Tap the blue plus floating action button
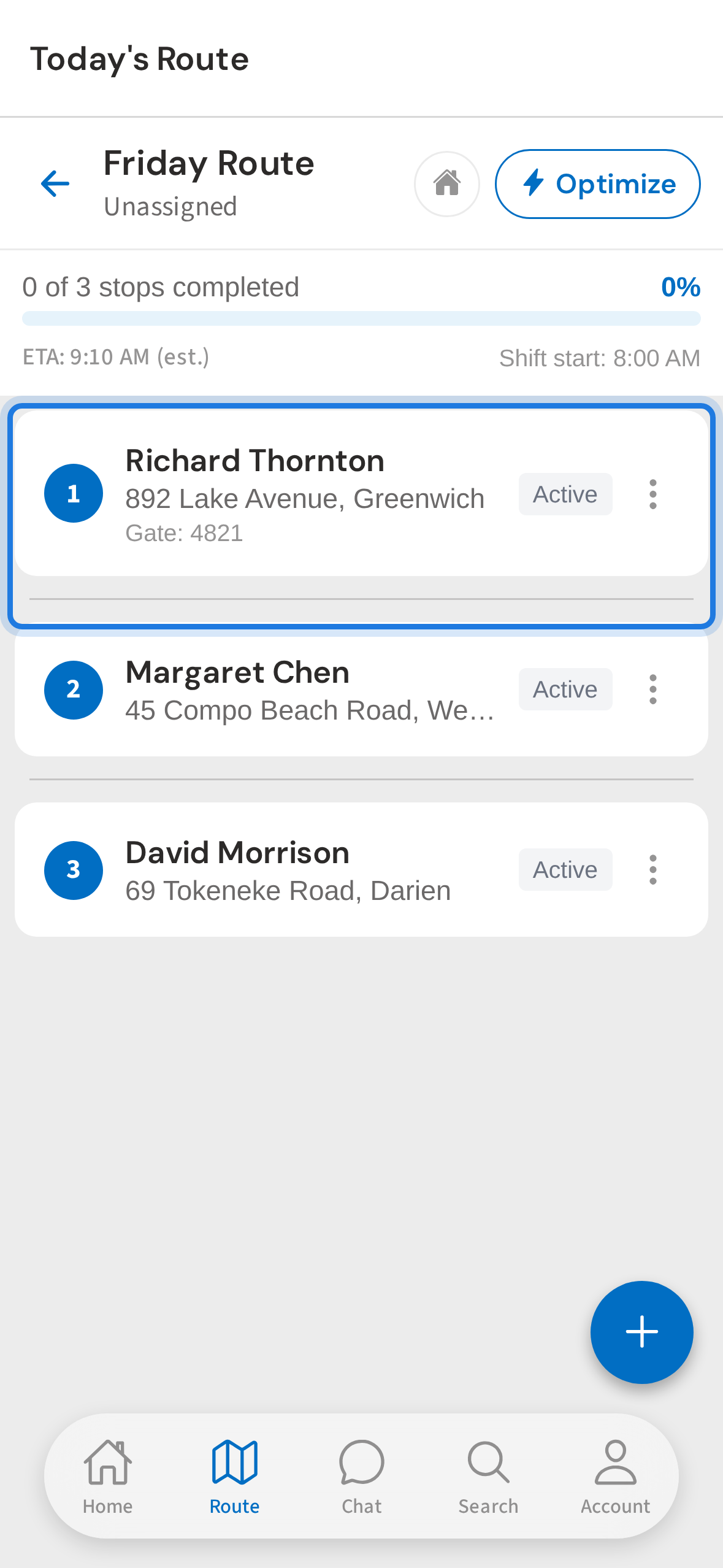The width and height of the screenshot is (723, 1568). (x=641, y=1332)
